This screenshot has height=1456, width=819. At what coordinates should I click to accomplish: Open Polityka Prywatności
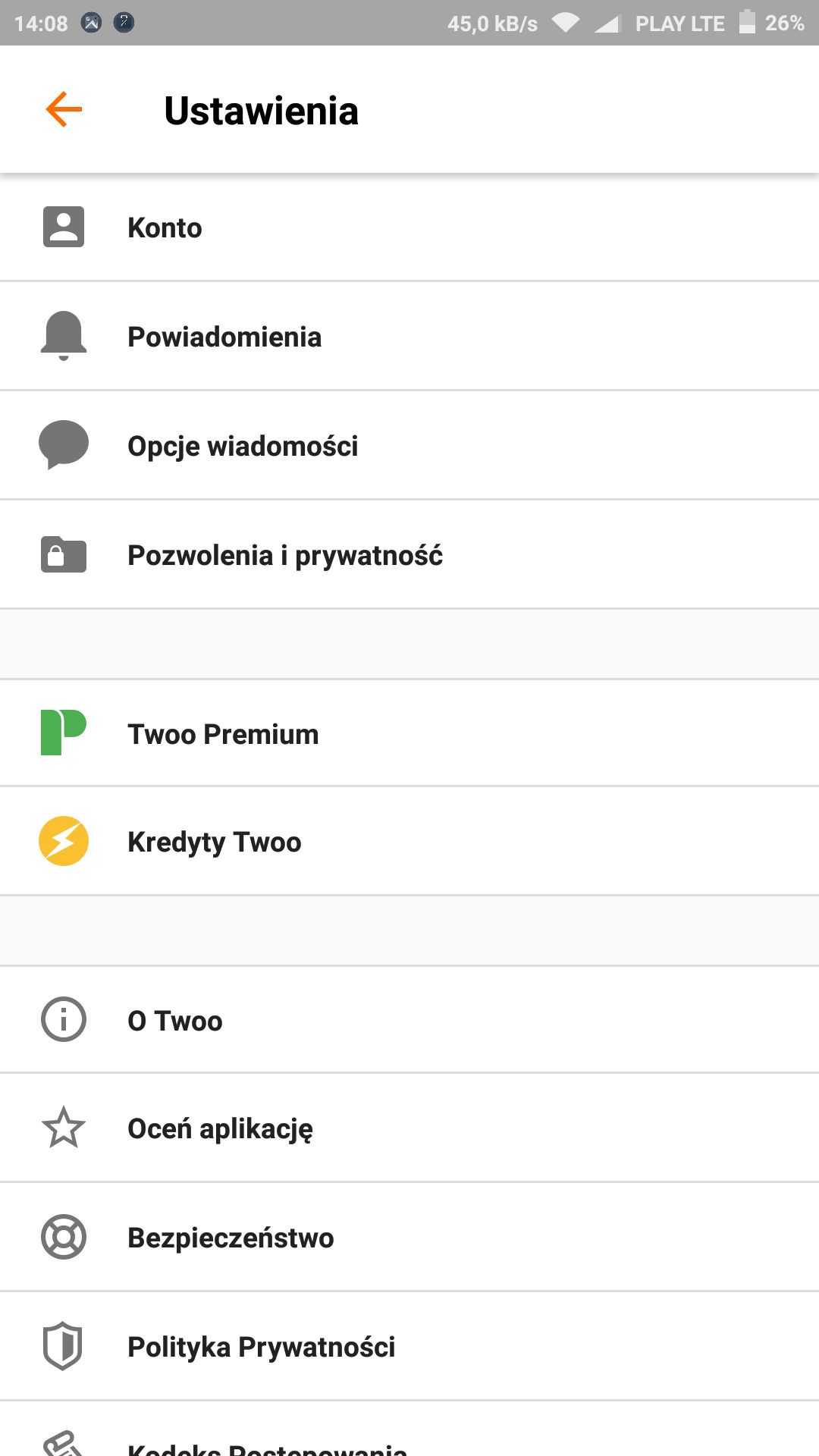(x=409, y=1347)
